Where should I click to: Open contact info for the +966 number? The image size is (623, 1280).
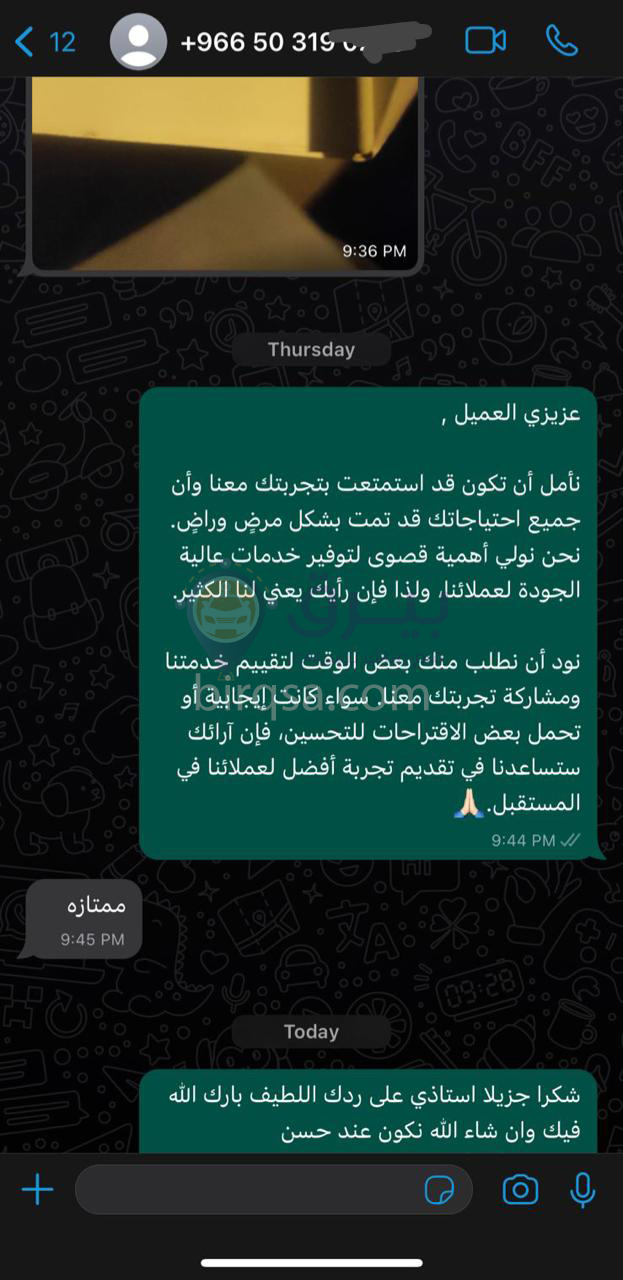tap(290, 42)
